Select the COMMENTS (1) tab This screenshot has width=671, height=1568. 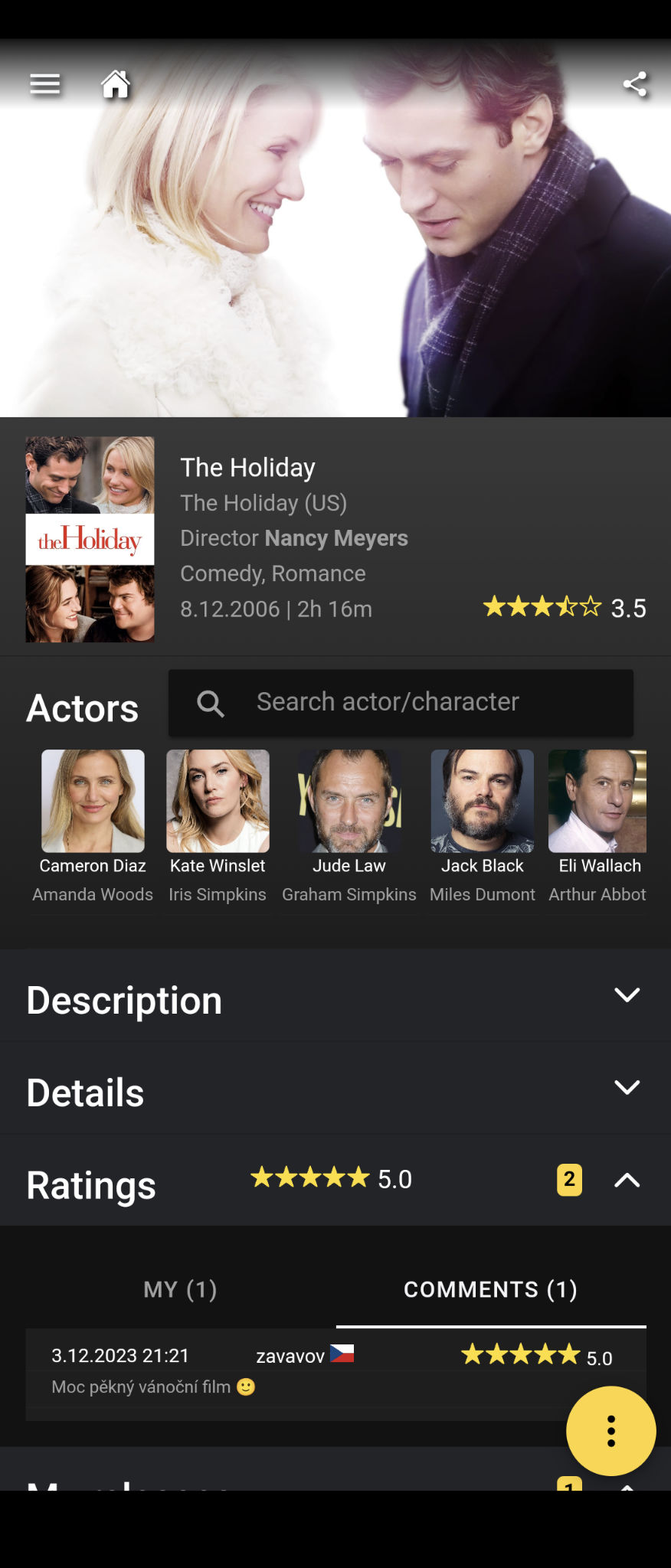pyautogui.click(x=490, y=1290)
